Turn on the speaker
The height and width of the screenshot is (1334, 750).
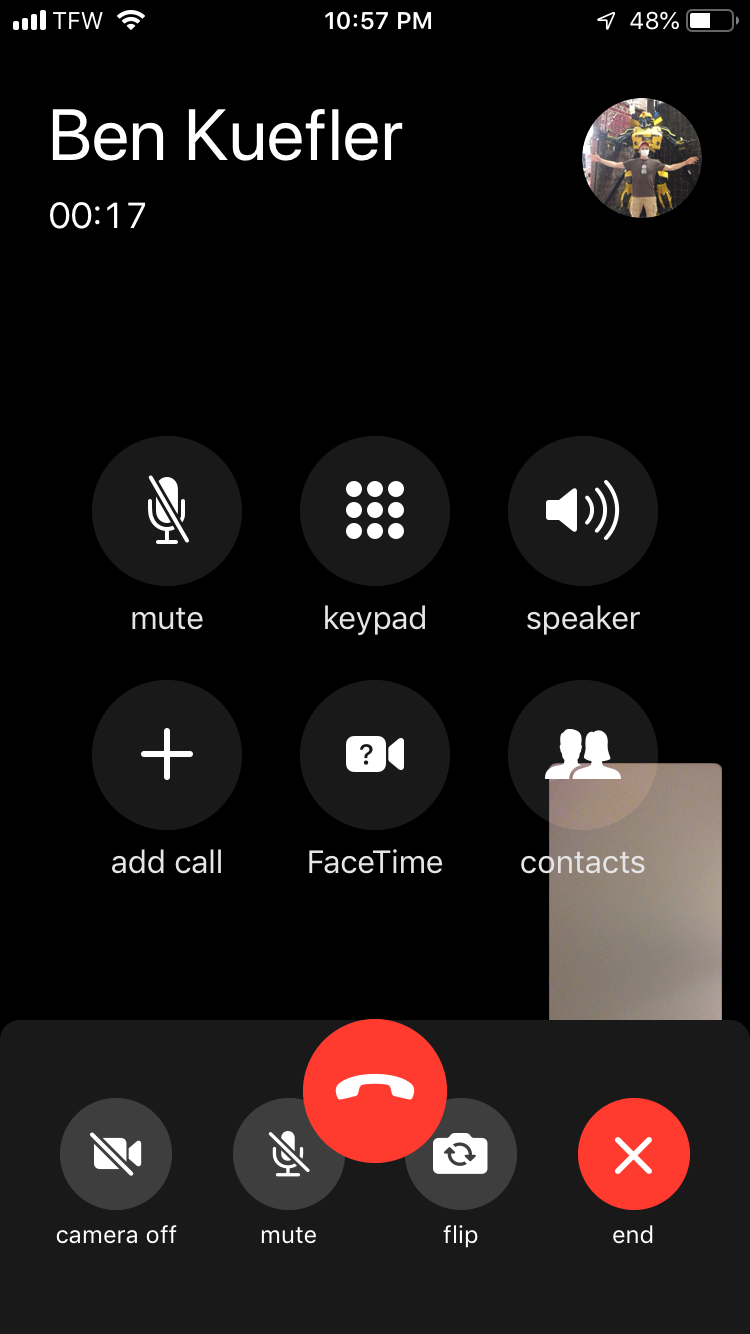[x=583, y=511]
